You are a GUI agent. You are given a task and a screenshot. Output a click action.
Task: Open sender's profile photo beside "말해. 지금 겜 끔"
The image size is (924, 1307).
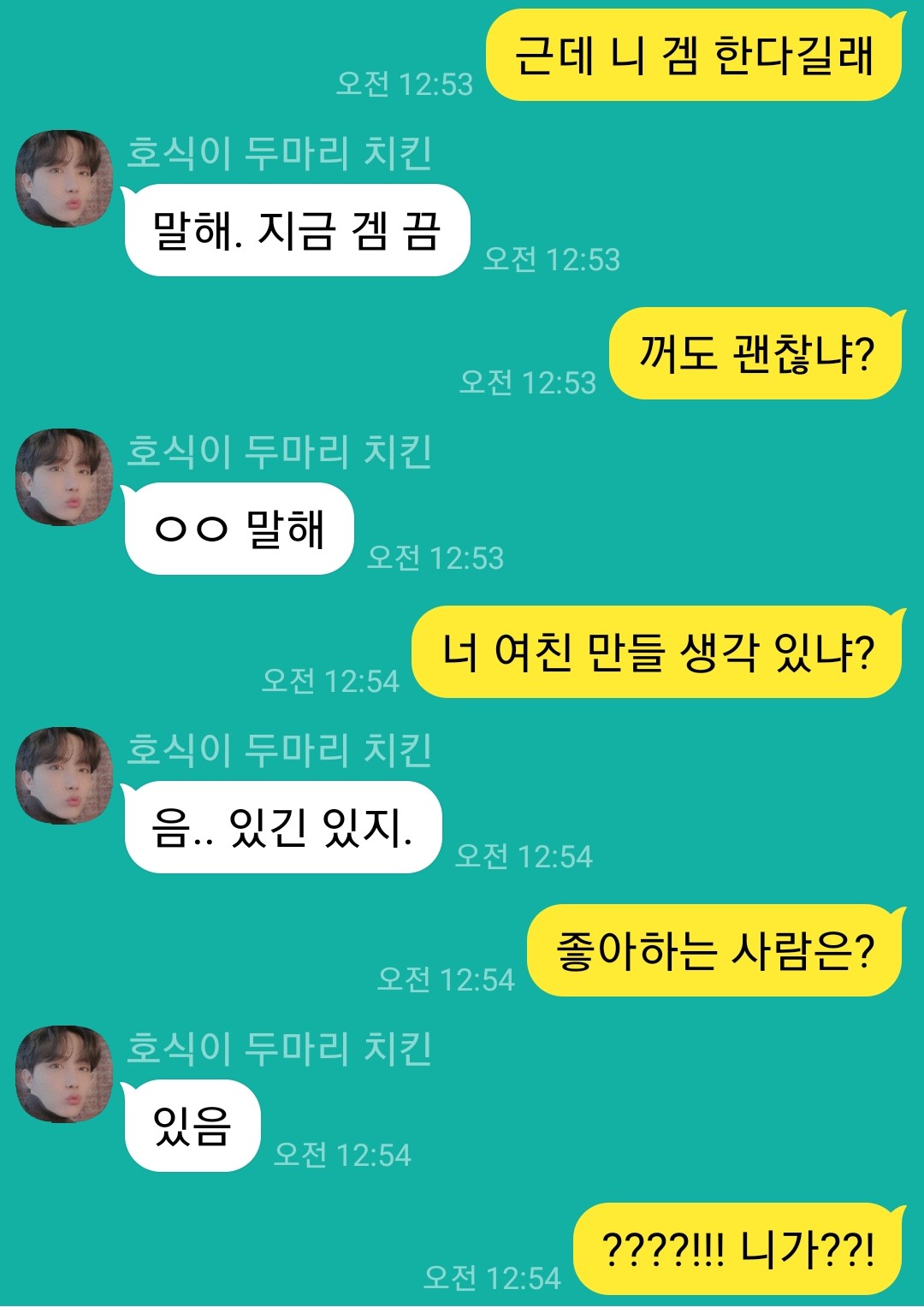(x=64, y=179)
